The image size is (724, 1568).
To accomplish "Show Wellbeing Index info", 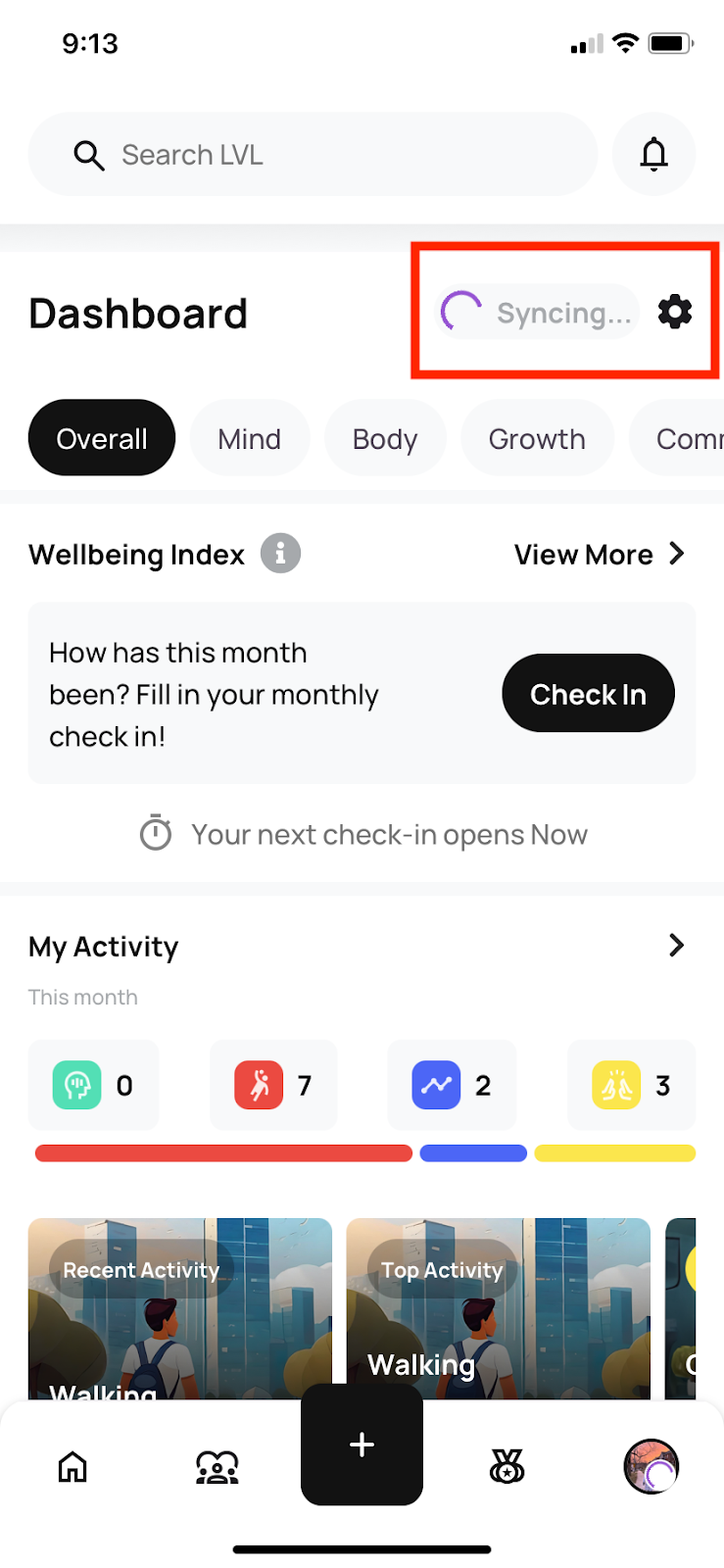I will (280, 554).
